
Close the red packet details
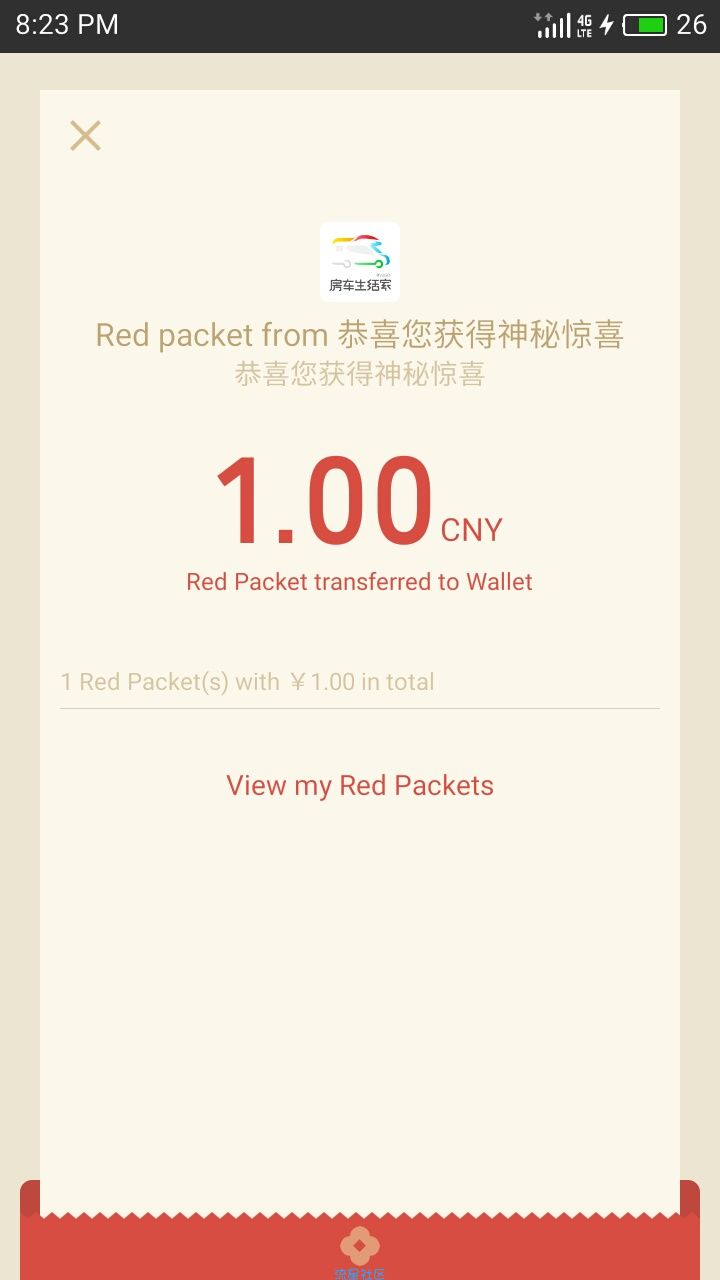(x=85, y=135)
